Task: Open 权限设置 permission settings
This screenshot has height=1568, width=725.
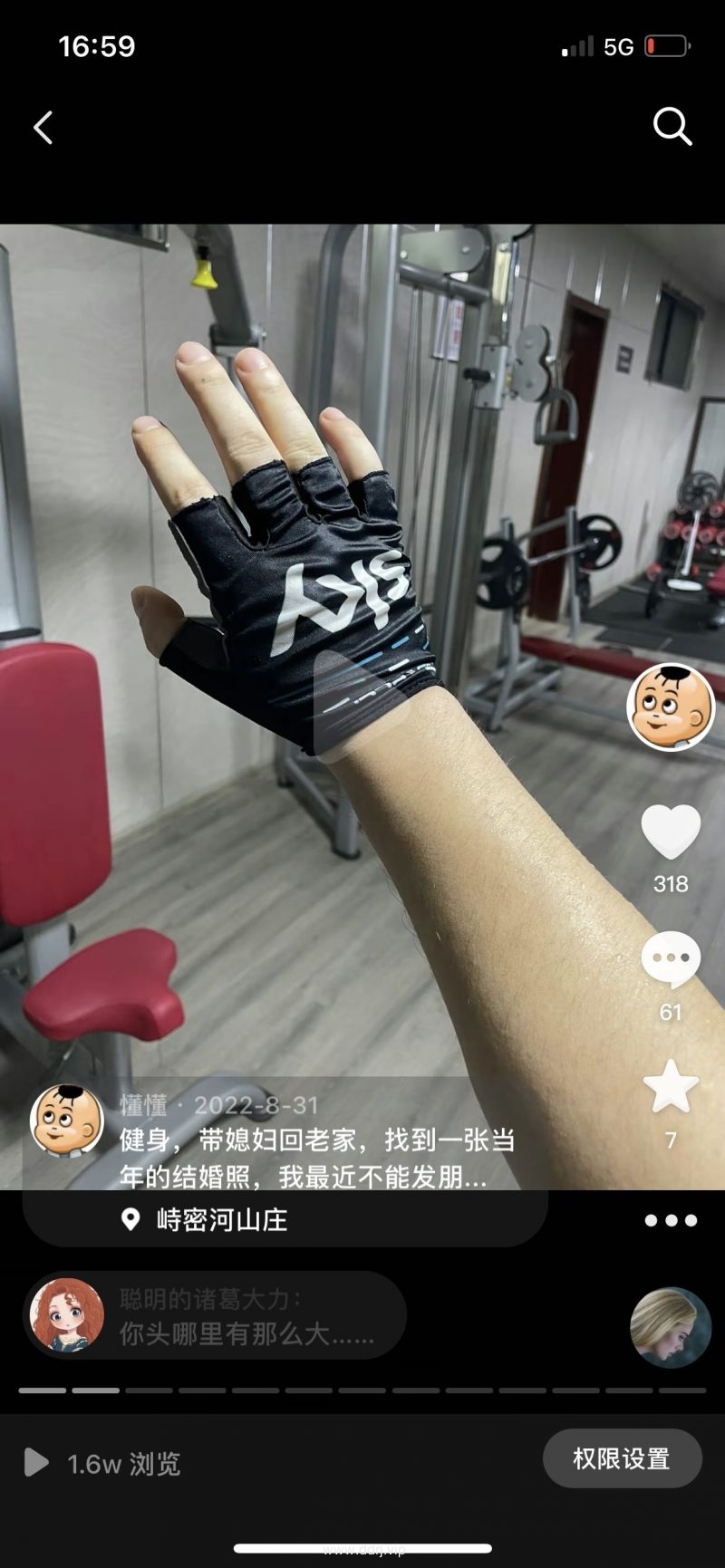Action: 622,1458
